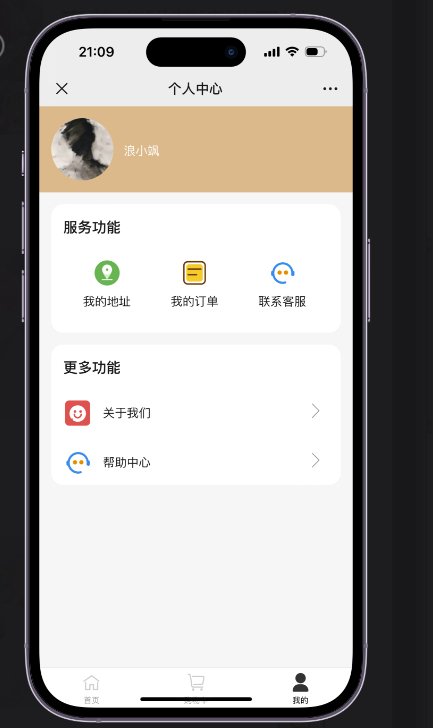Switch to the 首页 home tab
The width and height of the screenshot is (433, 728).
[91, 689]
